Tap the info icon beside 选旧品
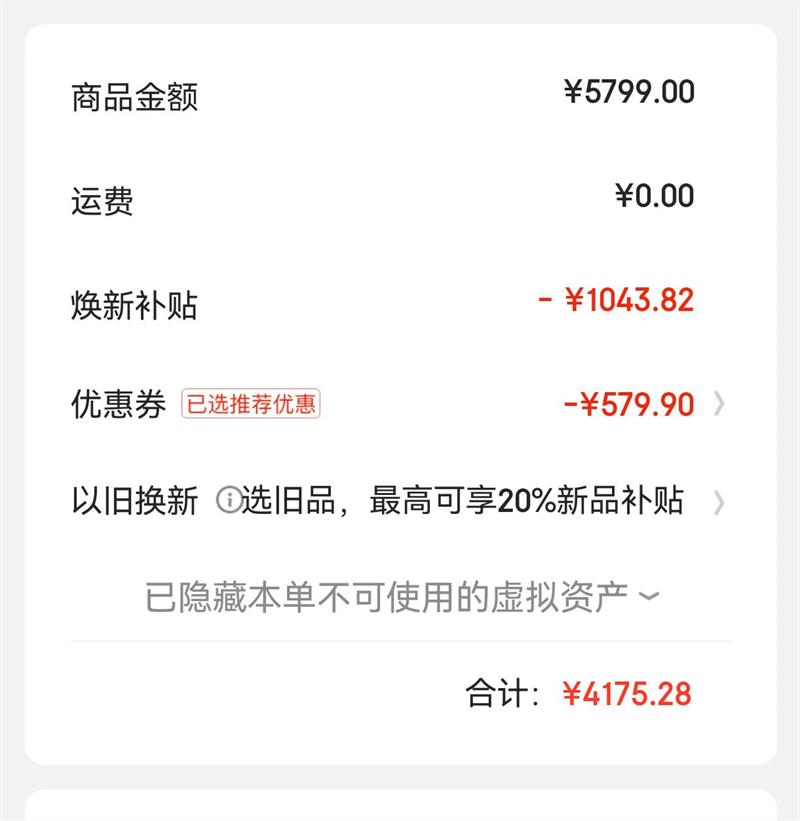This screenshot has height=821, width=800. [229, 500]
